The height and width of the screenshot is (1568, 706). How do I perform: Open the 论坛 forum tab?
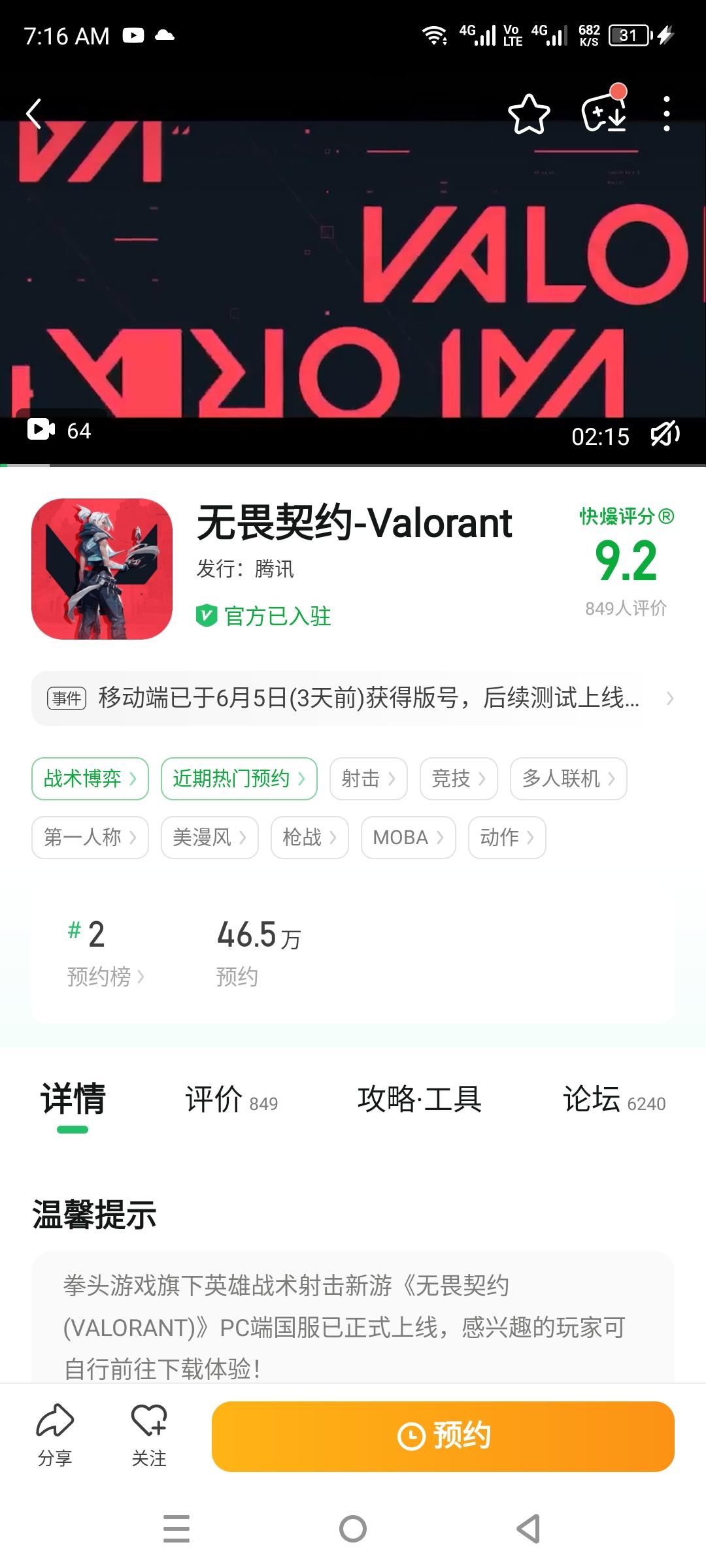click(x=613, y=1100)
